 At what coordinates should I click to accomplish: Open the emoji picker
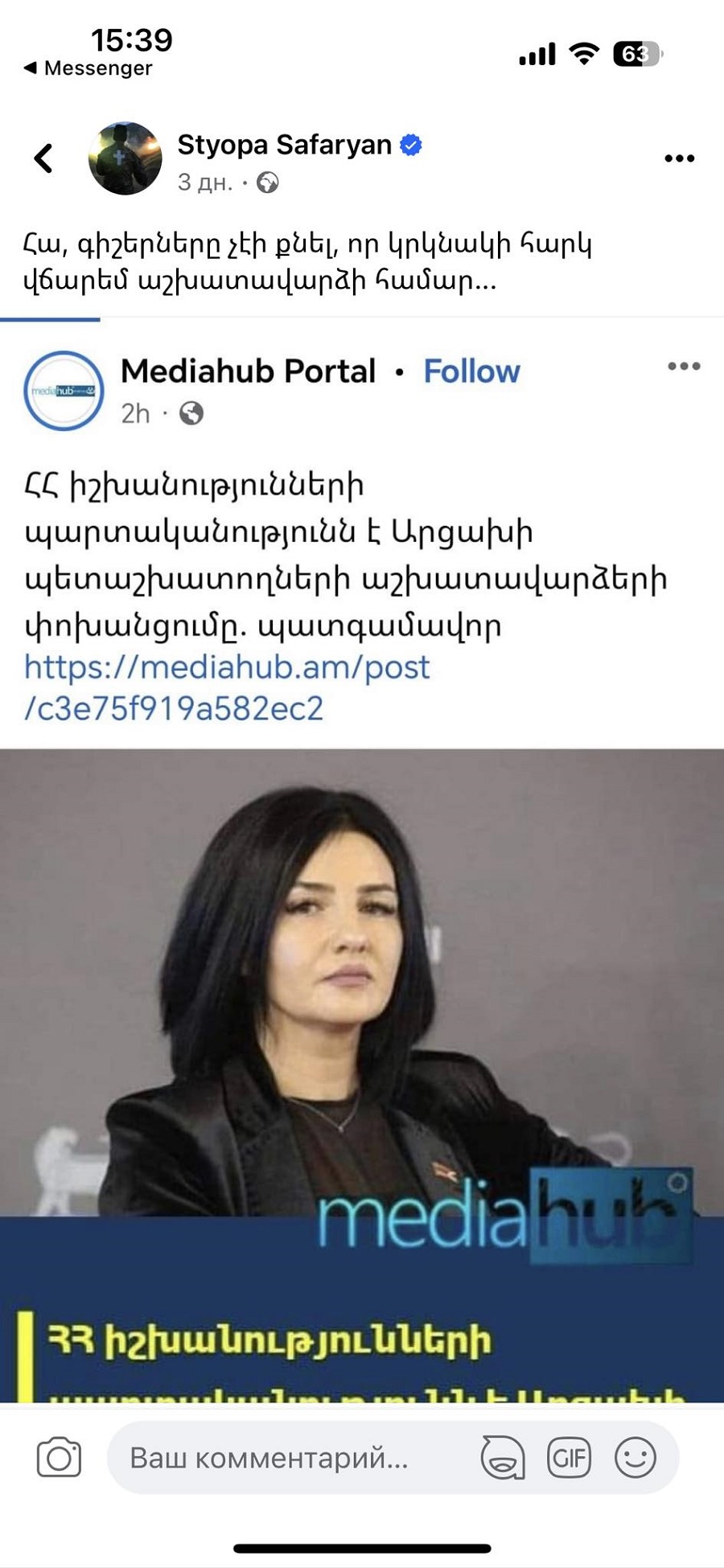[635, 1458]
